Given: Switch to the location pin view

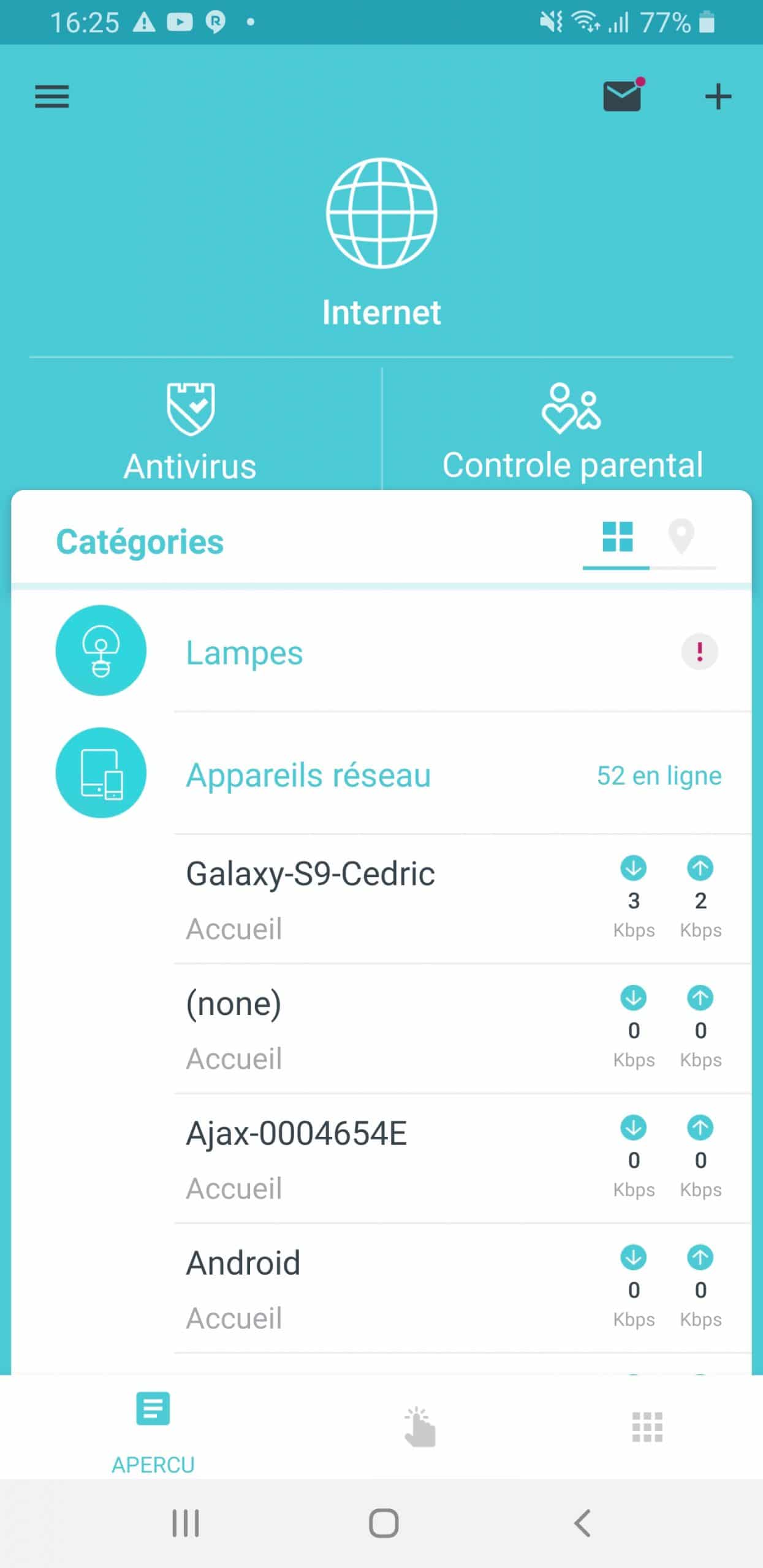Looking at the screenshot, I should click(x=681, y=537).
